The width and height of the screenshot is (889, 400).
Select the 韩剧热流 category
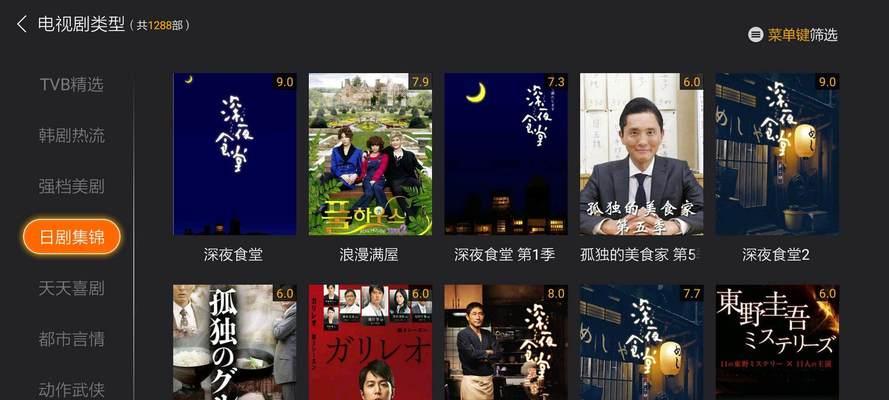(x=71, y=135)
